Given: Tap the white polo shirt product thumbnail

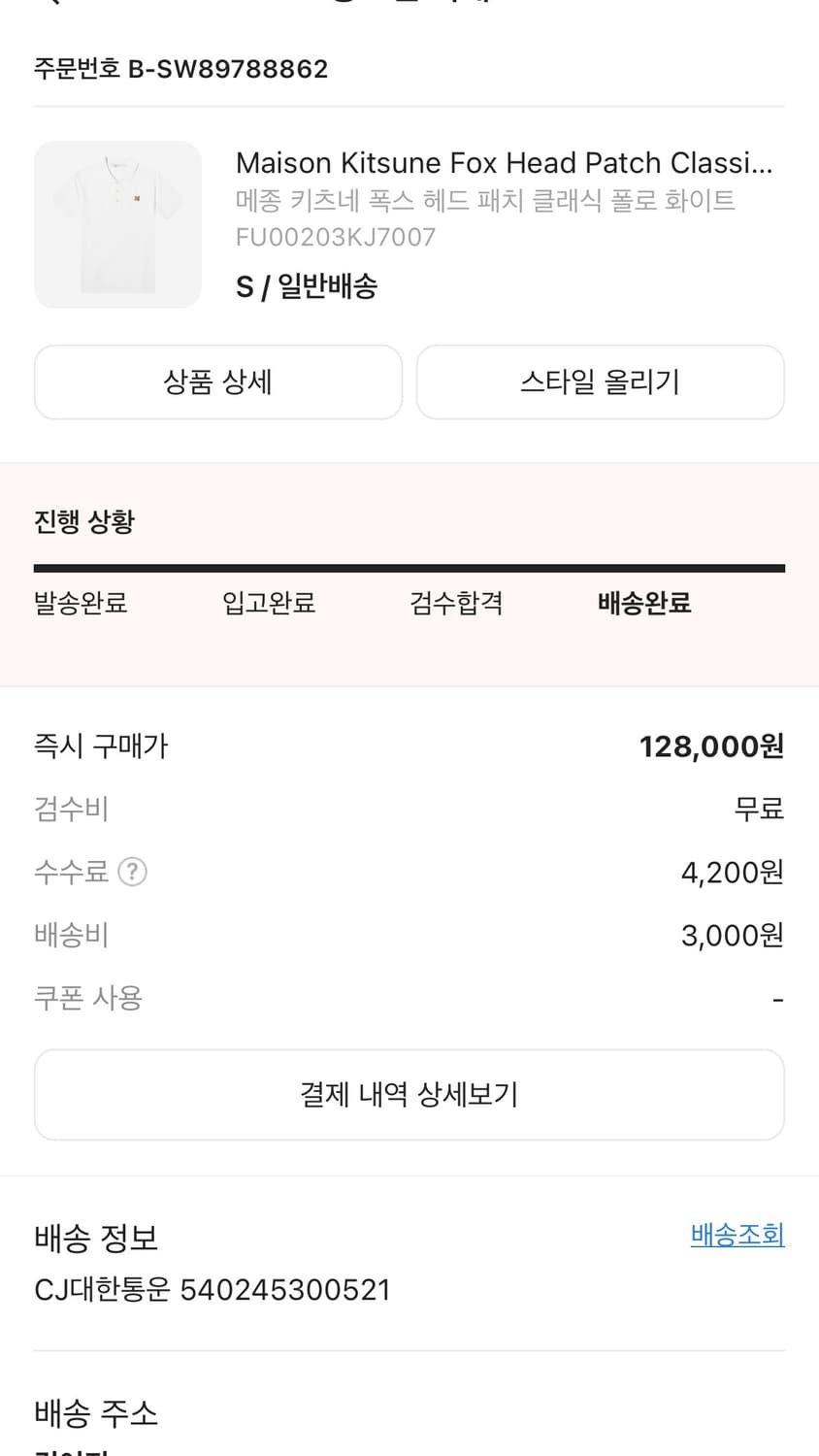Looking at the screenshot, I should pos(116,224).
